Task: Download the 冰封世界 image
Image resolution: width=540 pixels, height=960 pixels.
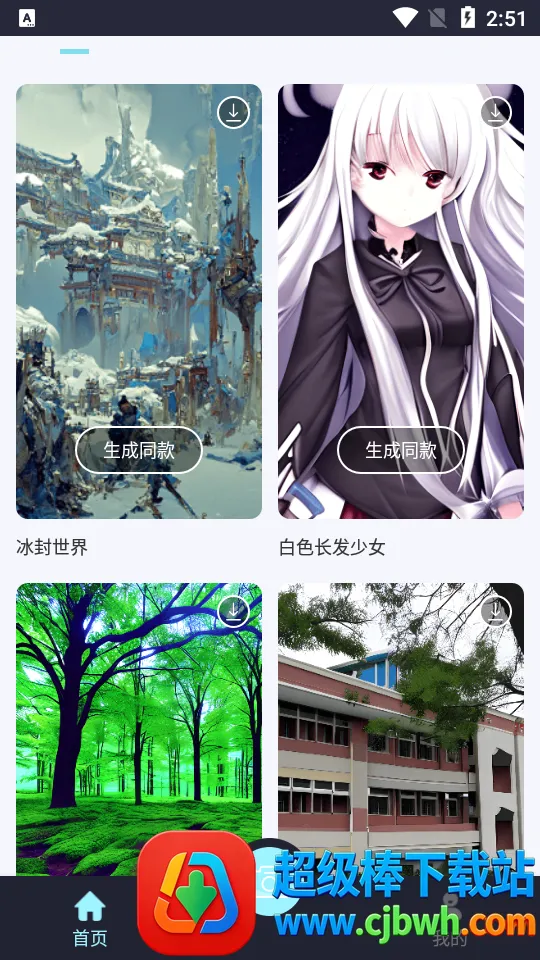Action: coord(233,113)
